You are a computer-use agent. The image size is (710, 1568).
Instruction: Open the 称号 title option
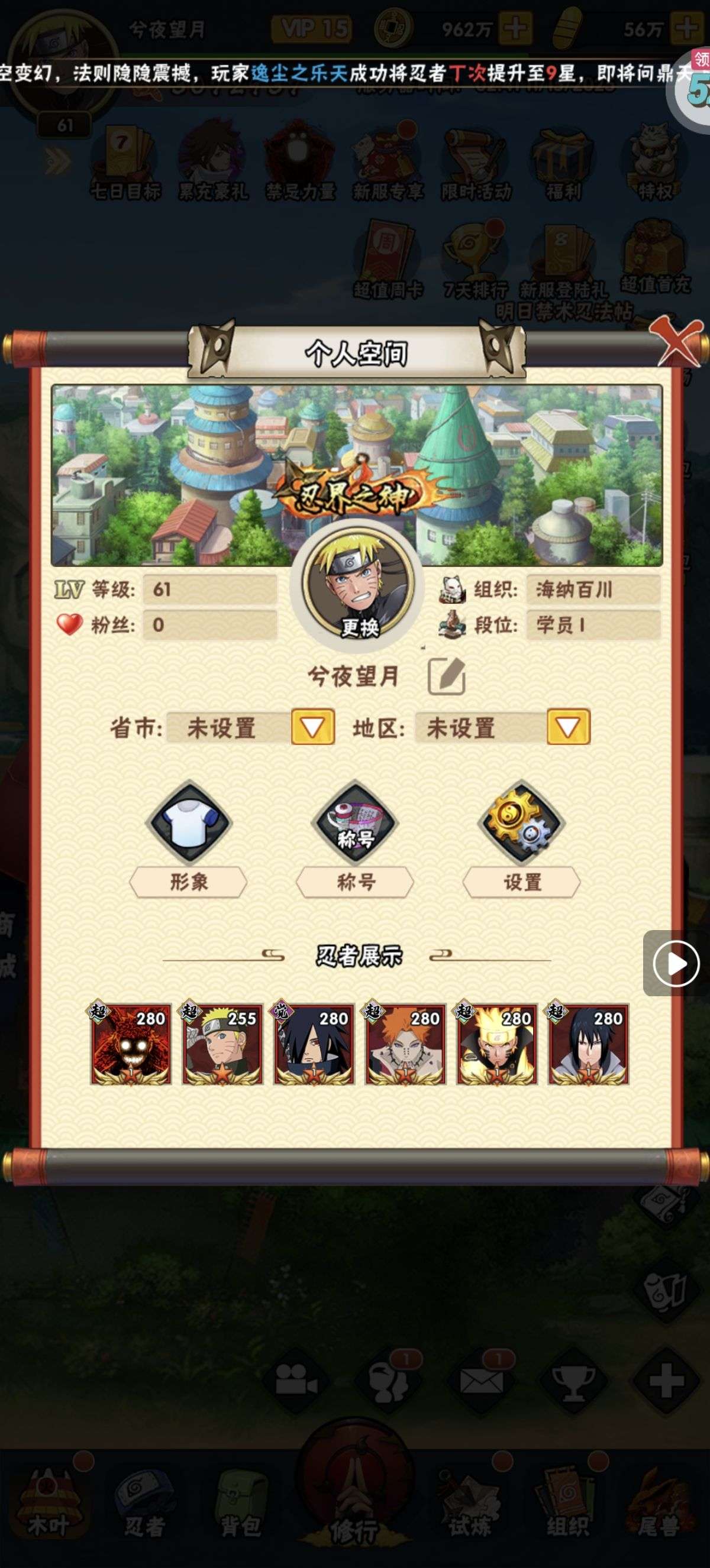[355, 838]
